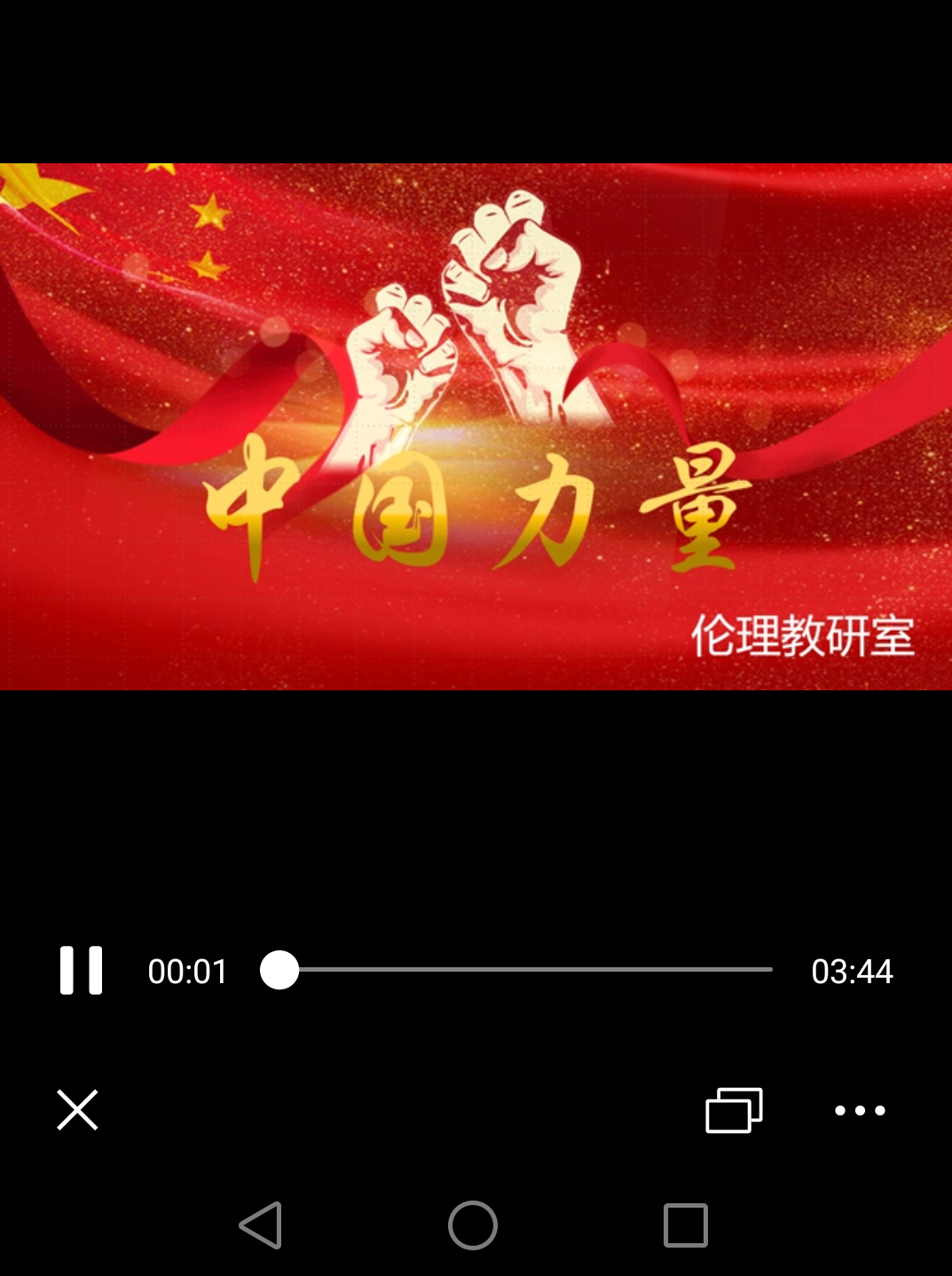Viewport: 952px width, 1276px height.
Task: Open recent apps overview
Action: (x=686, y=1225)
